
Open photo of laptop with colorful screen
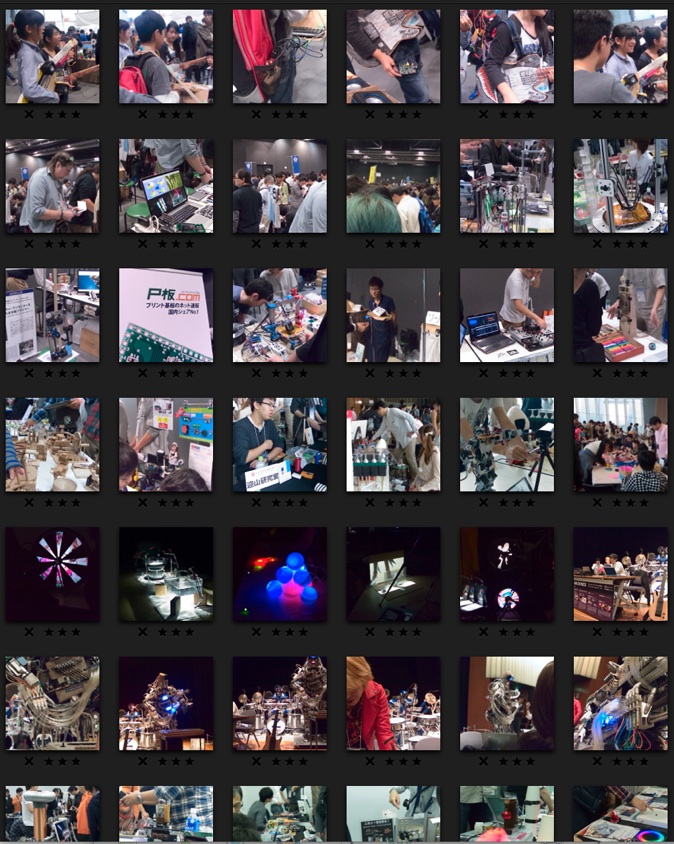pos(166,186)
